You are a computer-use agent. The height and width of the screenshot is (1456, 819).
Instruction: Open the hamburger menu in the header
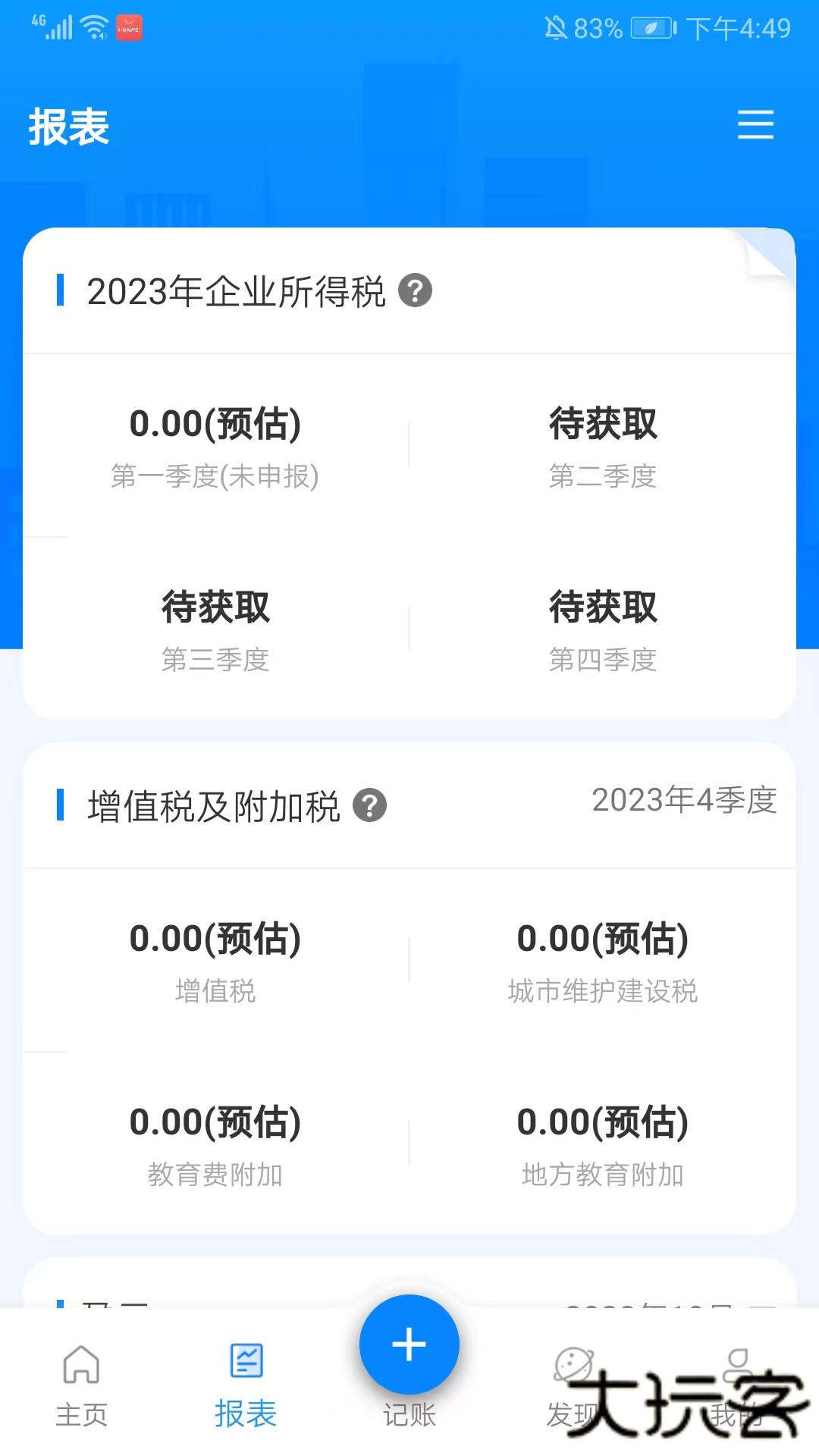pyautogui.click(x=755, y=125)
